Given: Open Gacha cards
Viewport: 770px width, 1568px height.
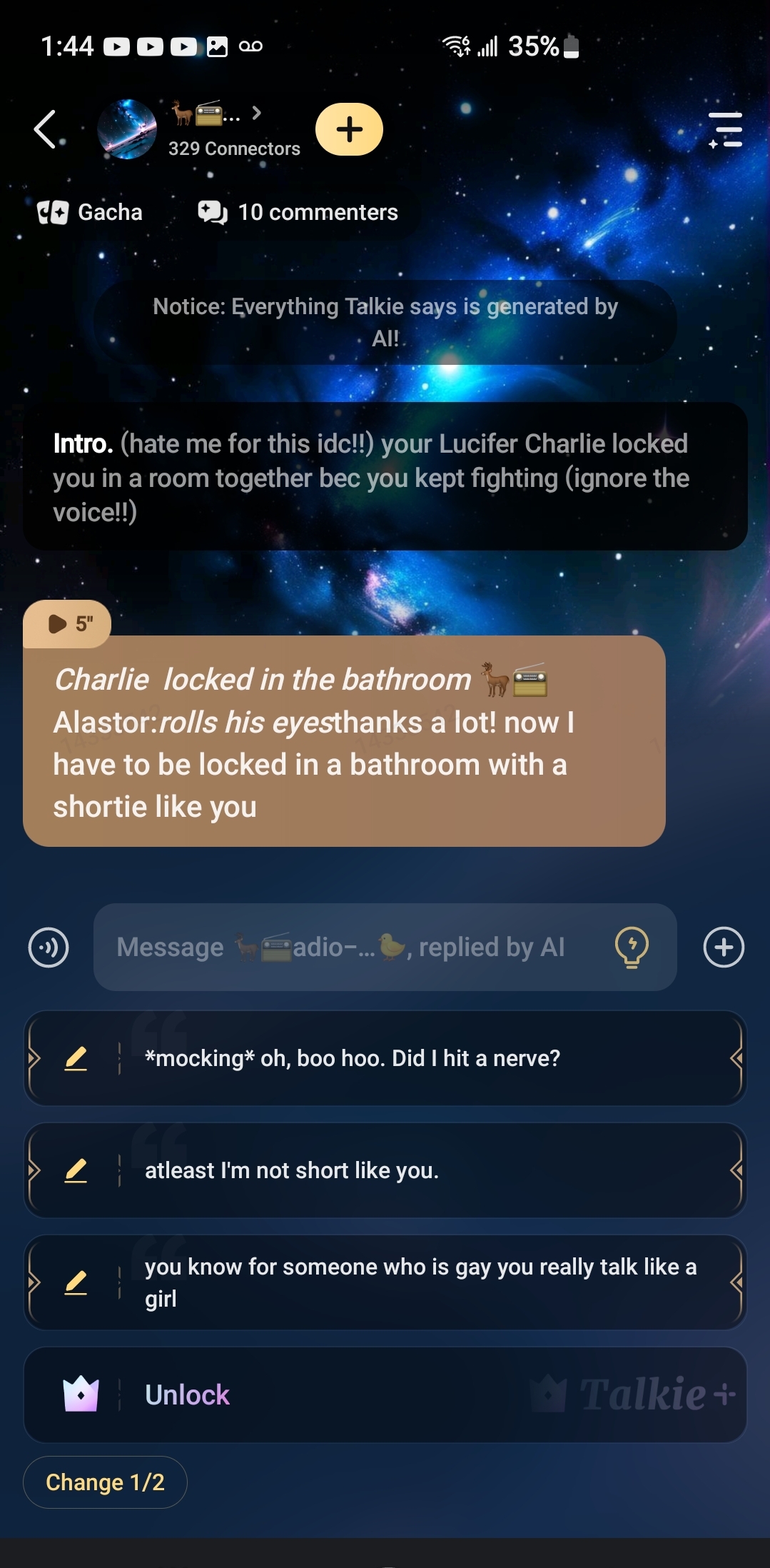Looking at the screenshot, I should pos(90,212).
